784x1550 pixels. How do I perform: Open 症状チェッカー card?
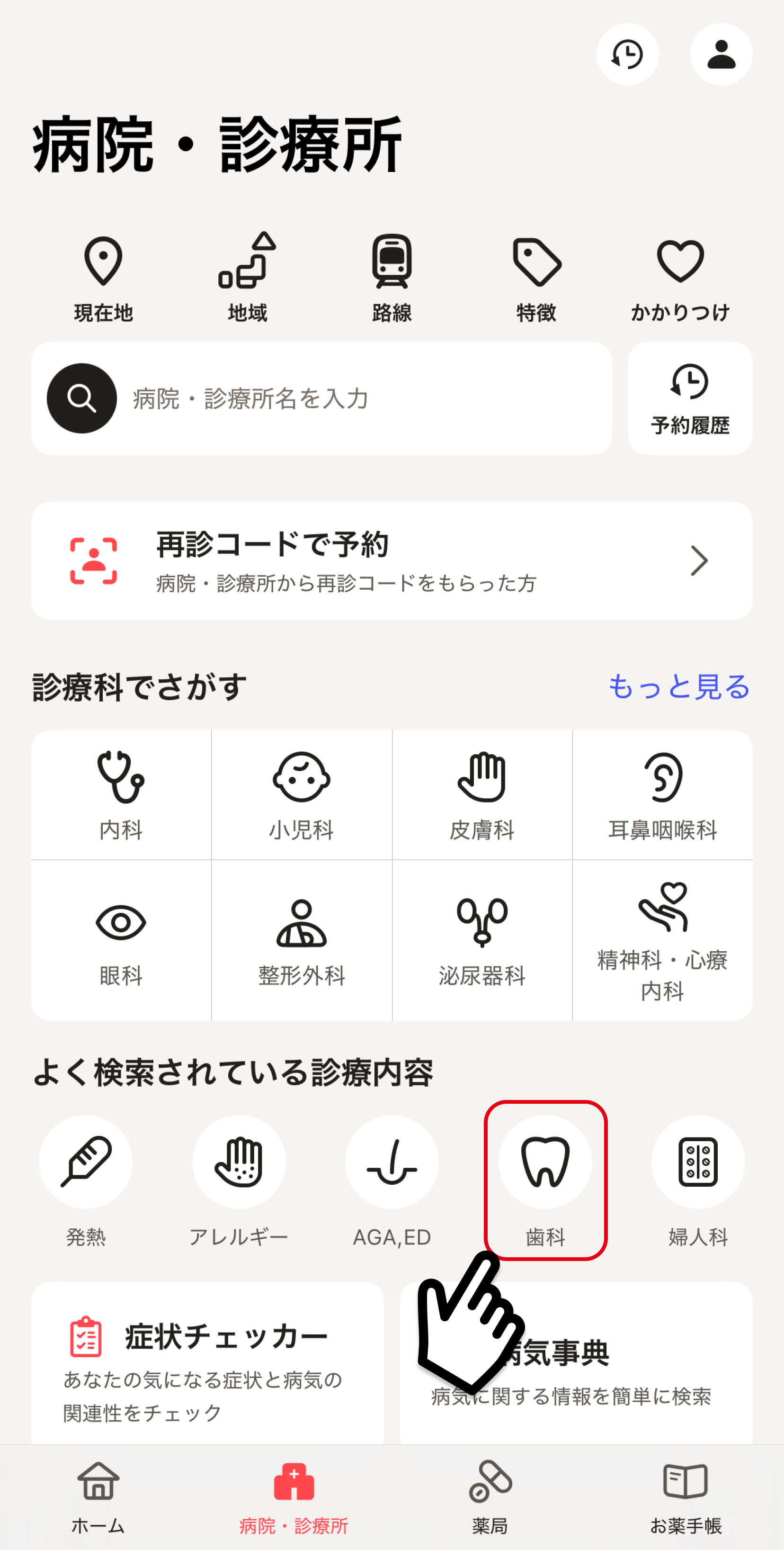pyautogui.click(x=207, y=1365)
